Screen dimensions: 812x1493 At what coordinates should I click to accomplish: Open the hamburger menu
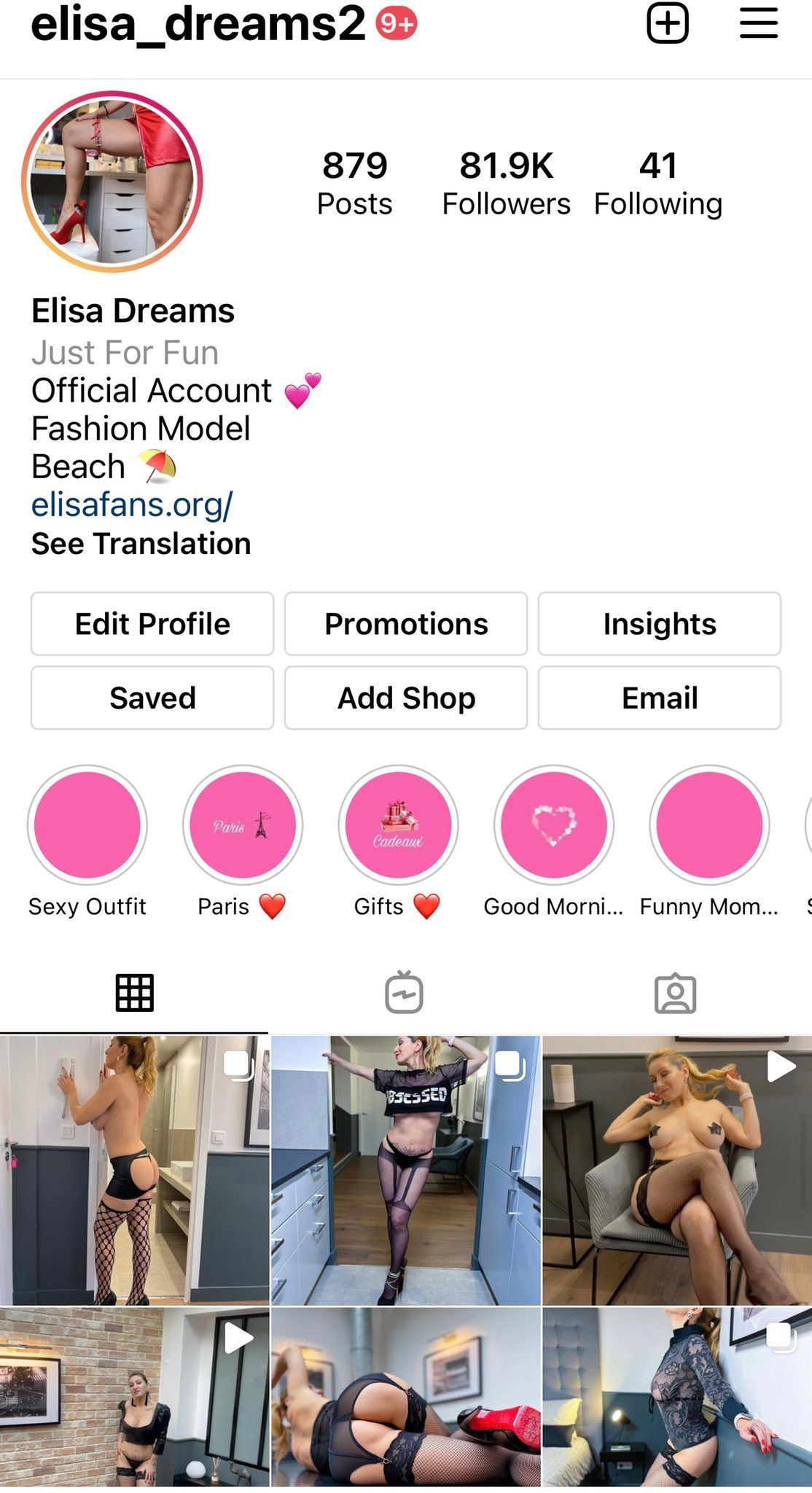(x=759, y=23)
